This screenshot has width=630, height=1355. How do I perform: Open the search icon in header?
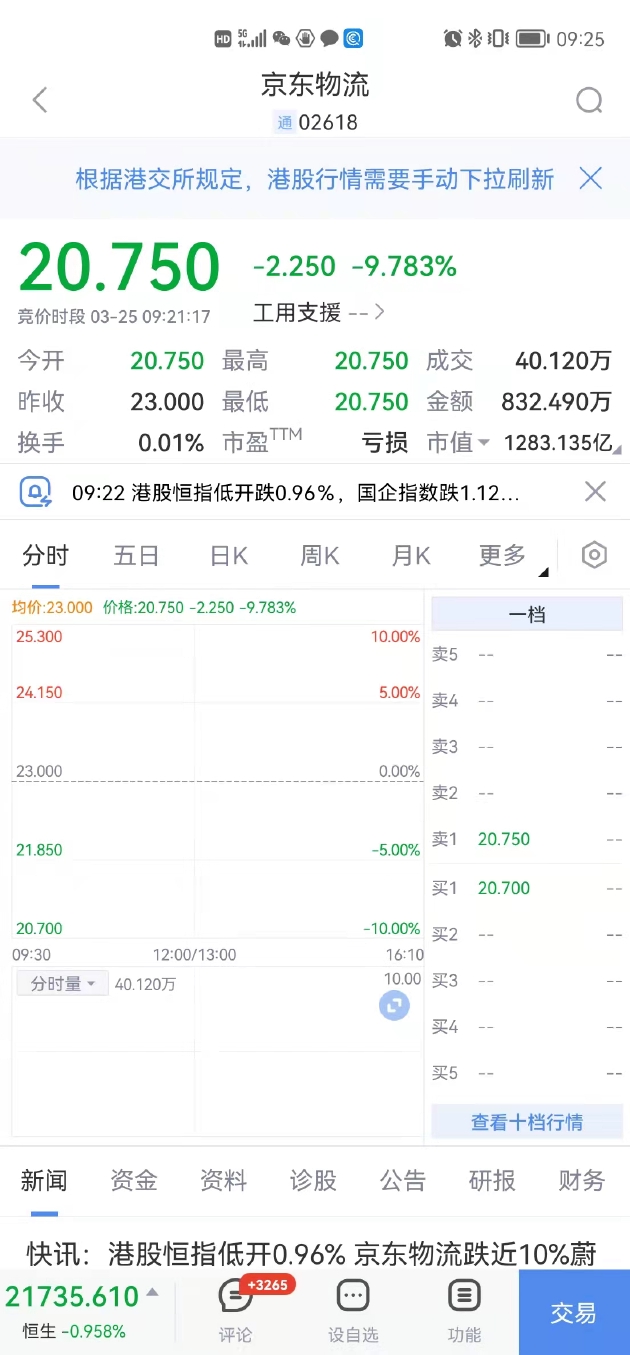(x=590, y=100)
